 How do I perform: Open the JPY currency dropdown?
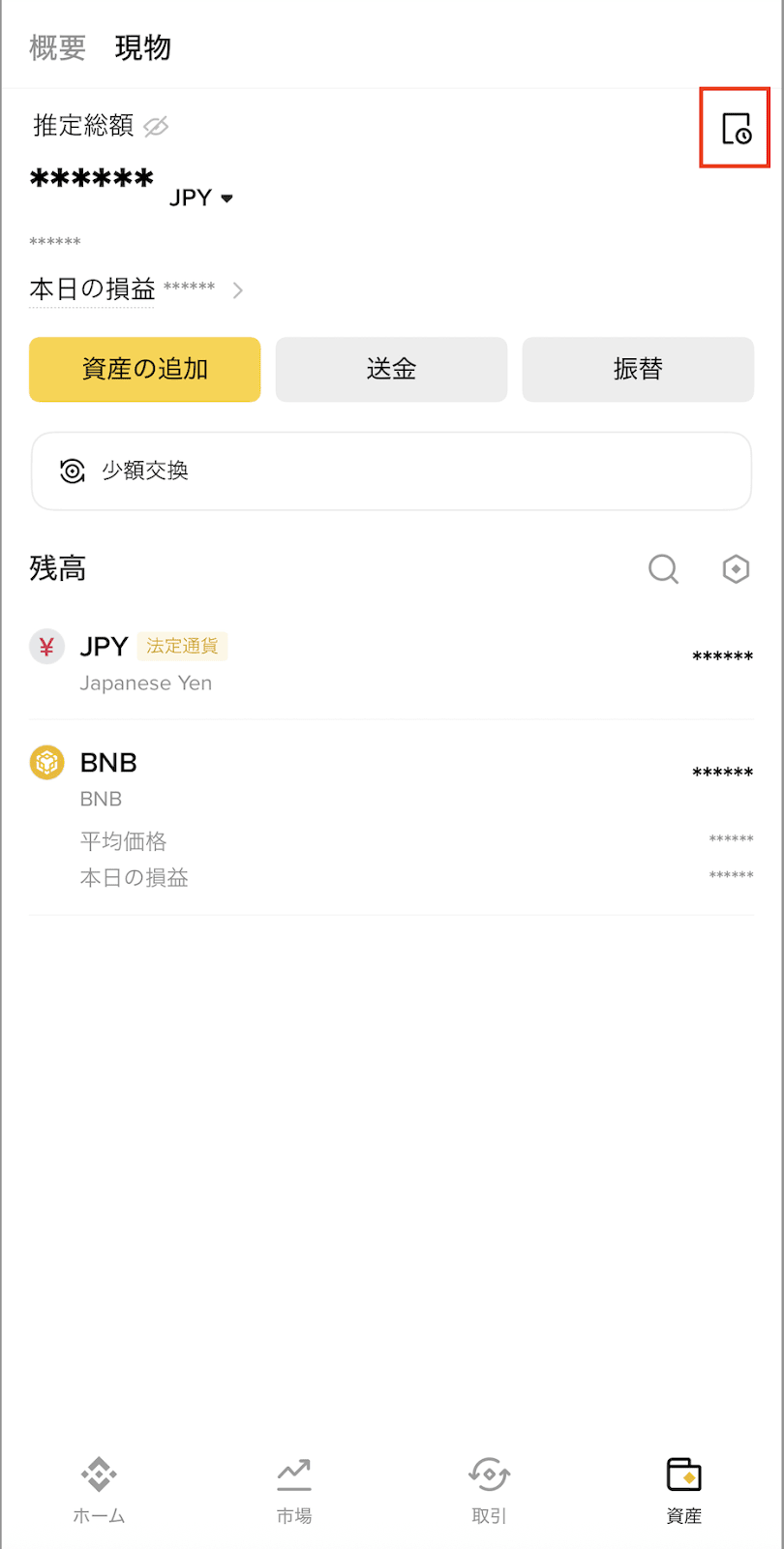[x=202, y=197]
